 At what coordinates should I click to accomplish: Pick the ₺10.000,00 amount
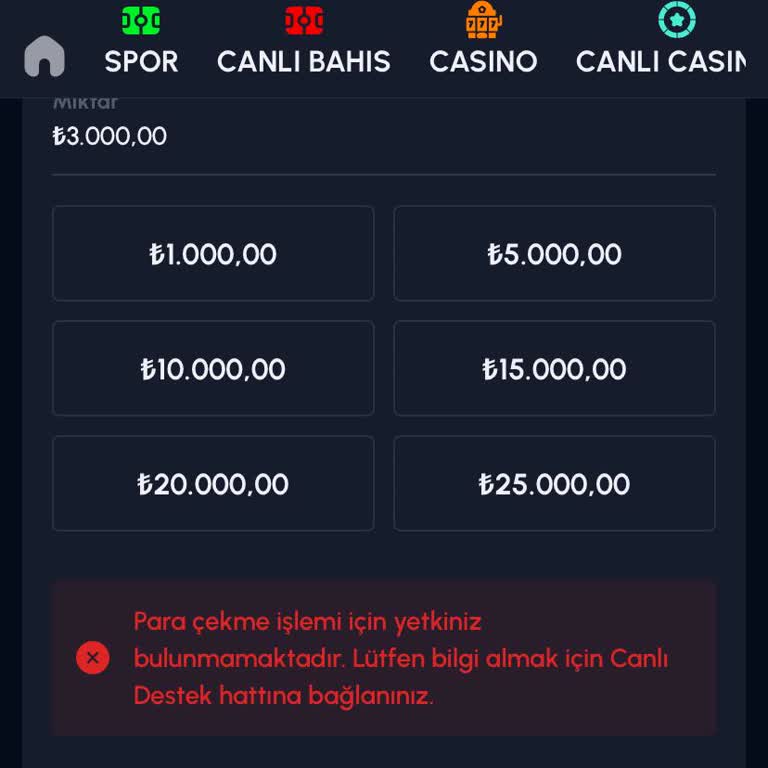pos(213,369)
